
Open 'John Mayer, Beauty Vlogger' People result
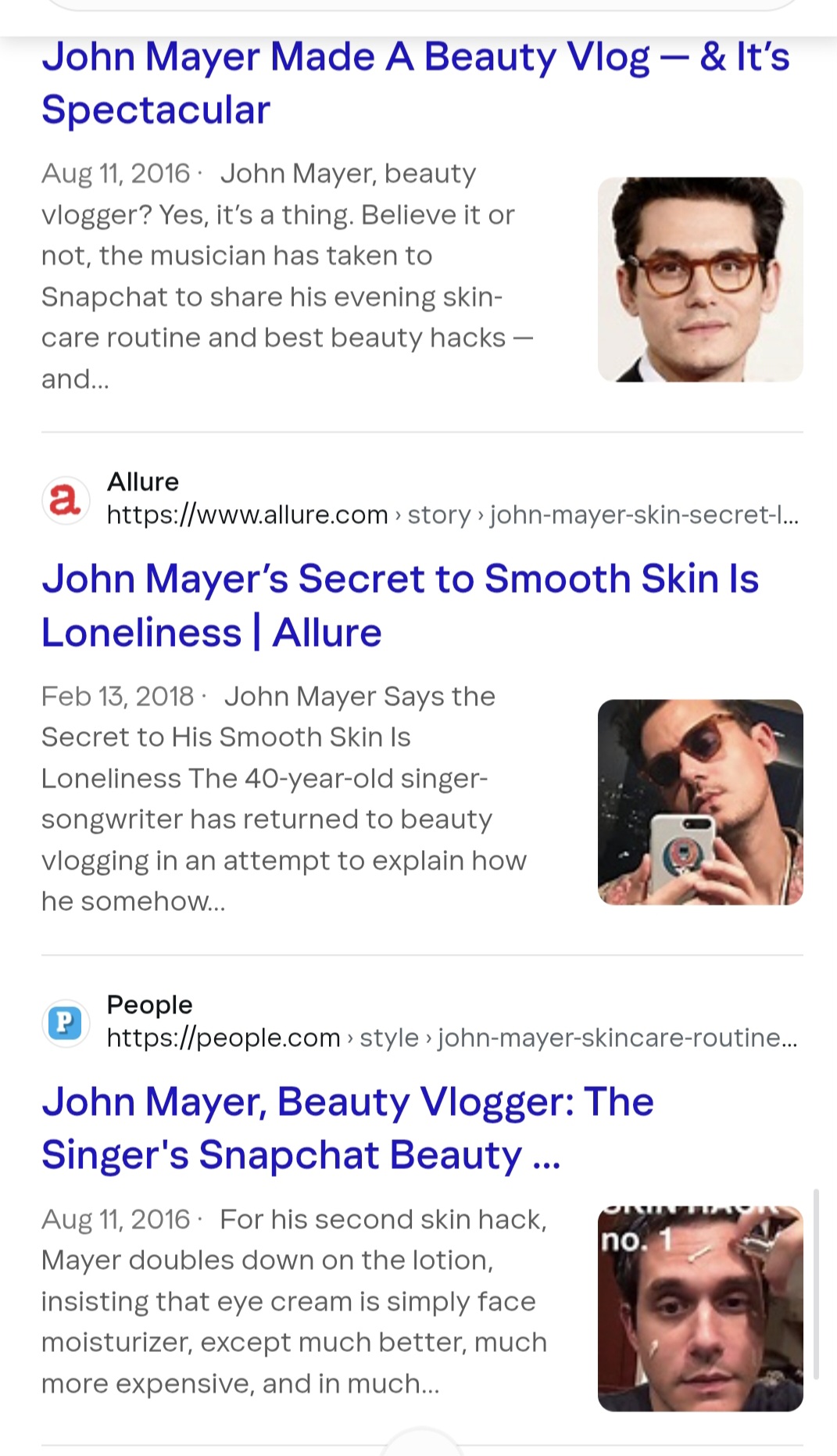348,1128
